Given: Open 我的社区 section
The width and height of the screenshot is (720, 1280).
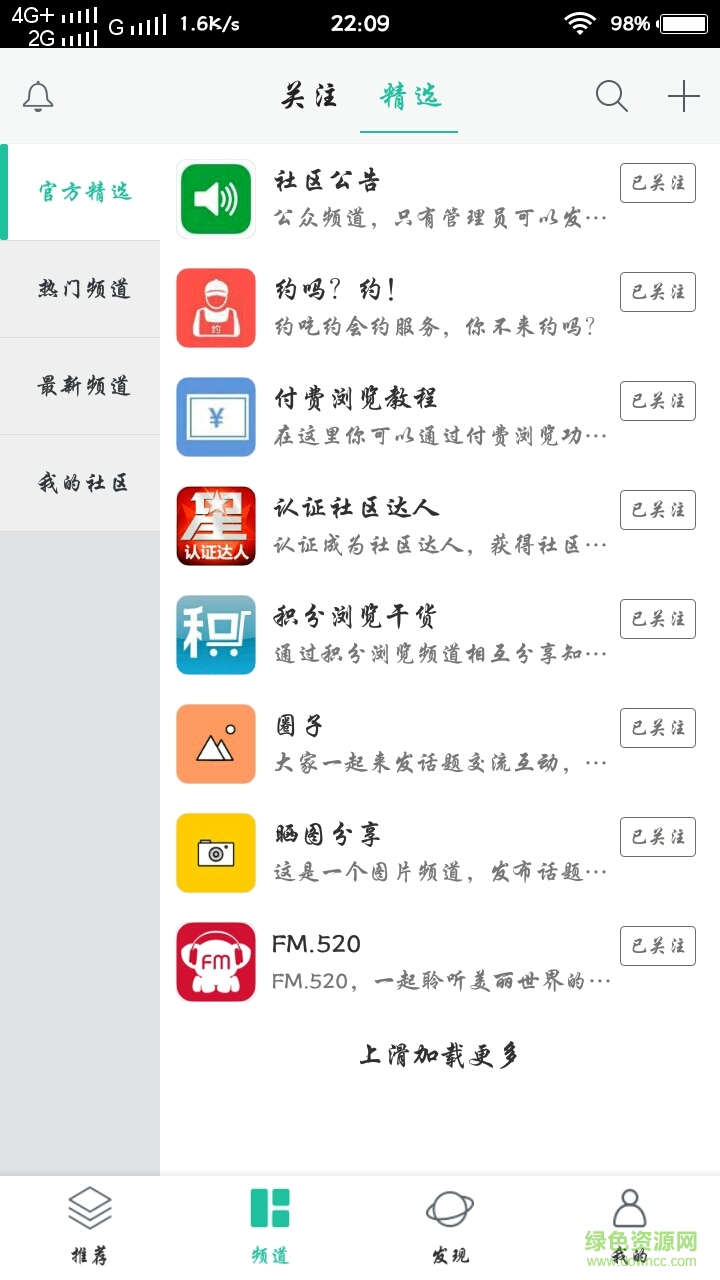Looking at the screenshot, I should pyautogui.click(x=80, y=482).
